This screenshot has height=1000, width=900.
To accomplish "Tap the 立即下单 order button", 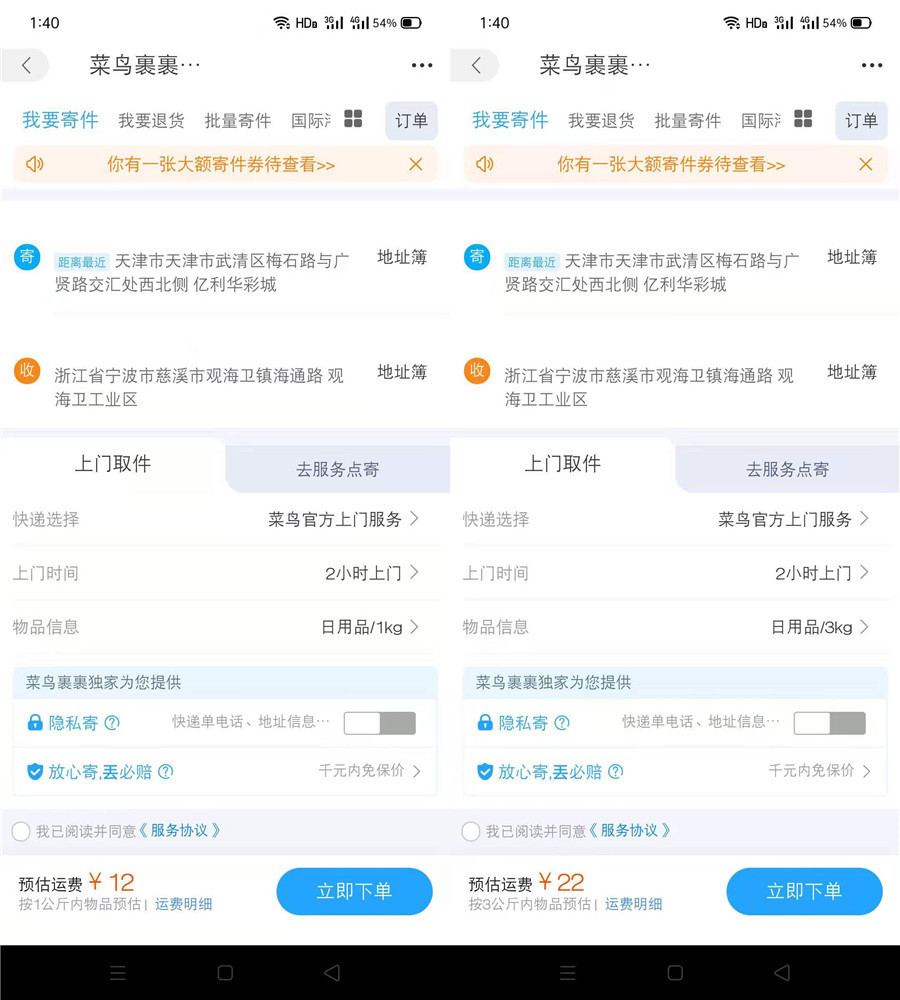I will [x=354, y=891].
